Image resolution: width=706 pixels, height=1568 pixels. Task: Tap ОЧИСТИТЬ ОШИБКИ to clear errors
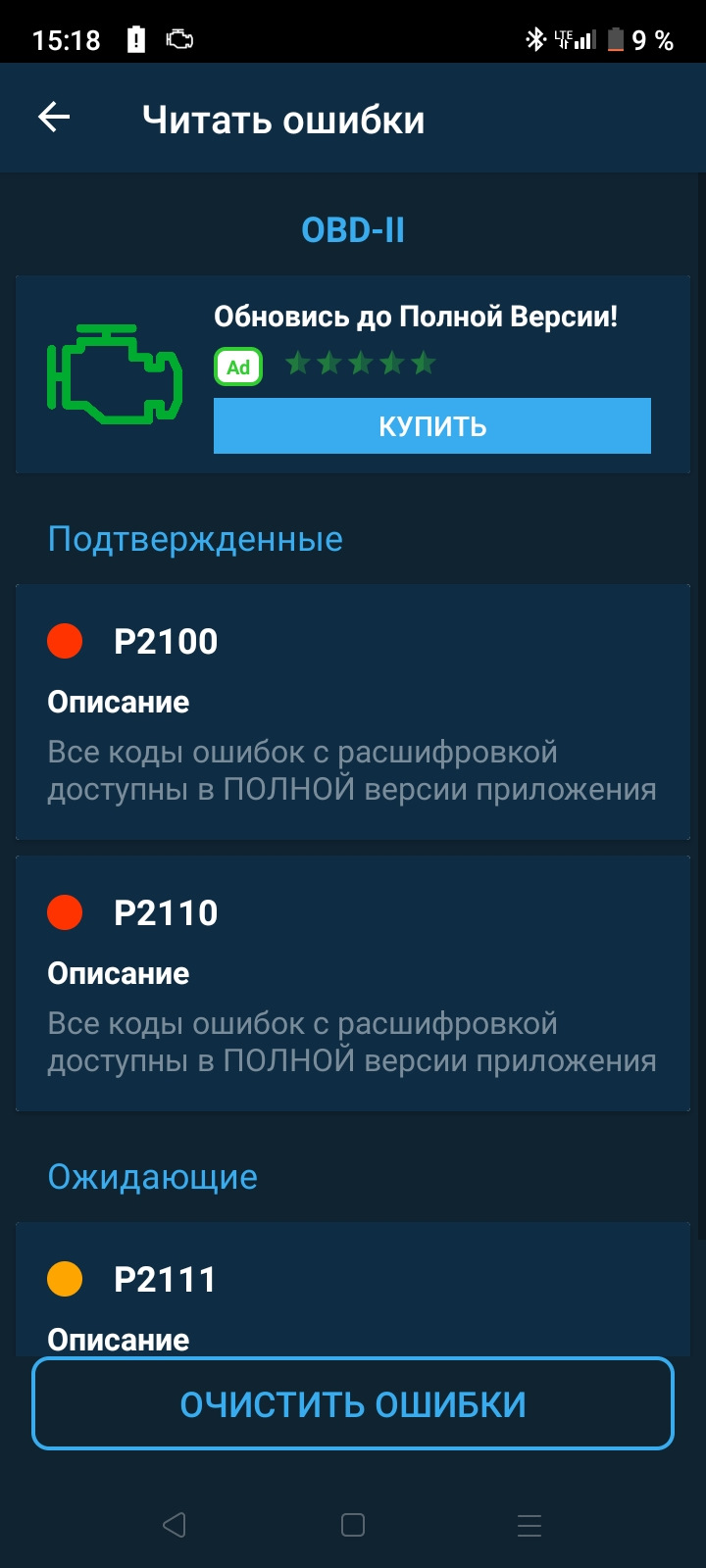pyautogui.click(x=353, y=1403)
